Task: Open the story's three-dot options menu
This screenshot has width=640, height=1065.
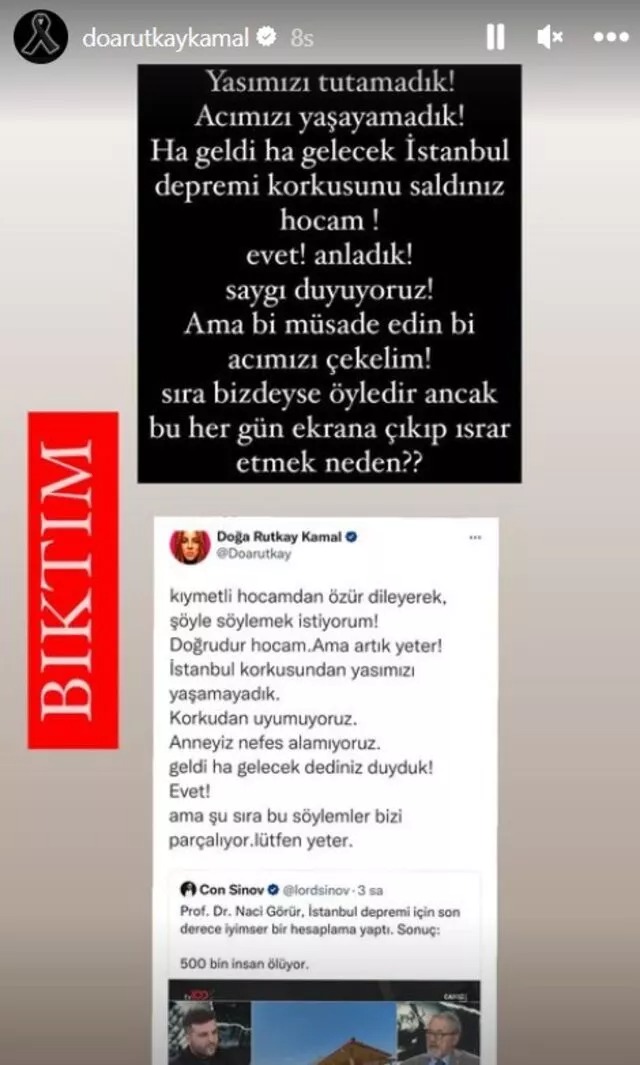Action: 610,38
